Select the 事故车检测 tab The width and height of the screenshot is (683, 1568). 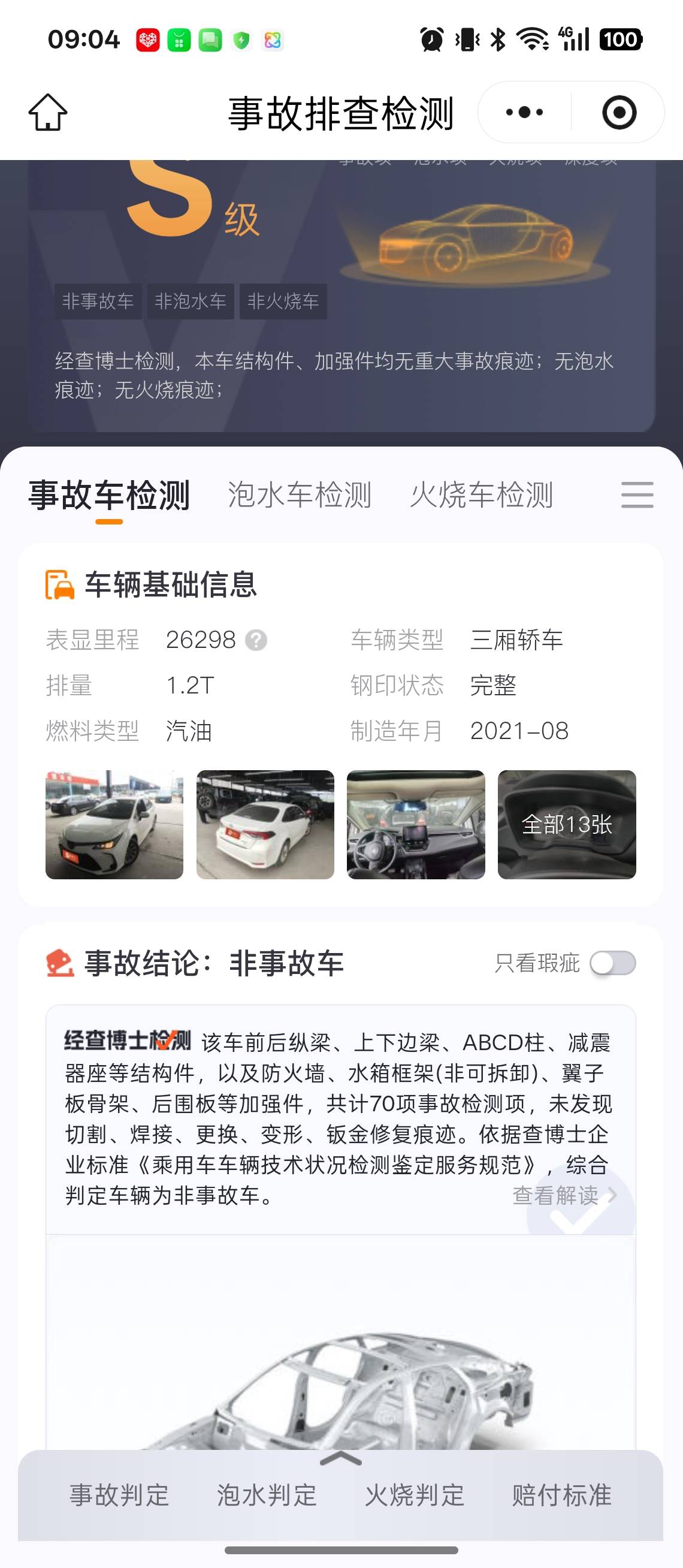[x=110, y=495]
